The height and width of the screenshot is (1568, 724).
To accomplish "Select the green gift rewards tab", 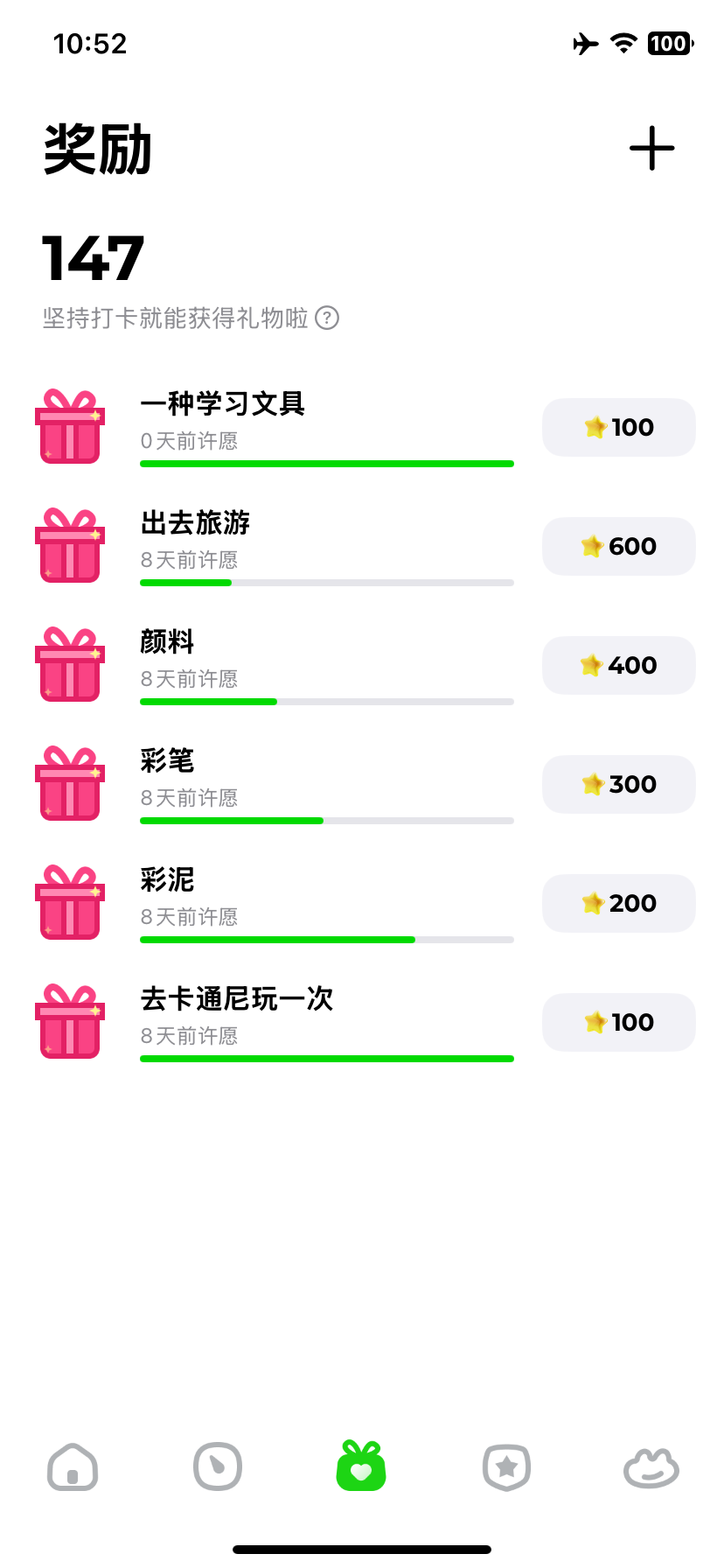I will [x=361, y=1466].
